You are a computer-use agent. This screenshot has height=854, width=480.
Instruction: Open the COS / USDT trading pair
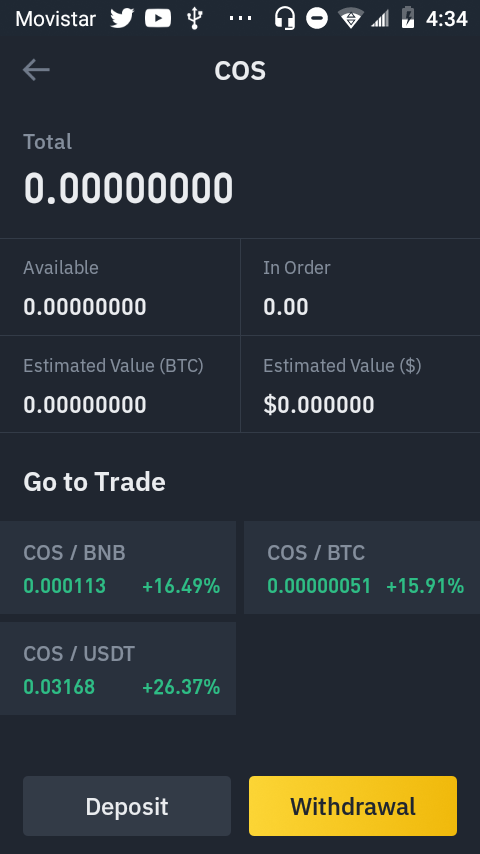(118, 668)
